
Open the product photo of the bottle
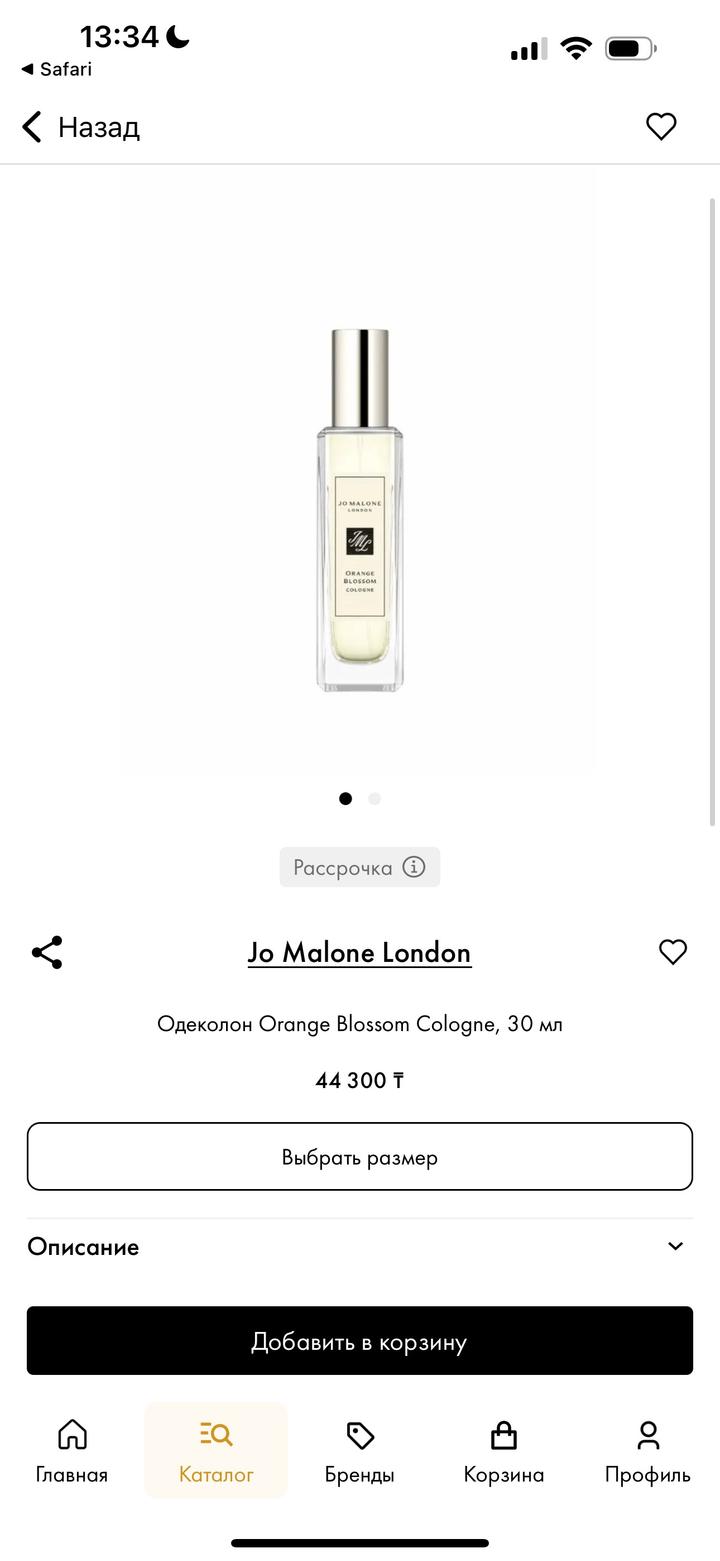coord(359,510)
